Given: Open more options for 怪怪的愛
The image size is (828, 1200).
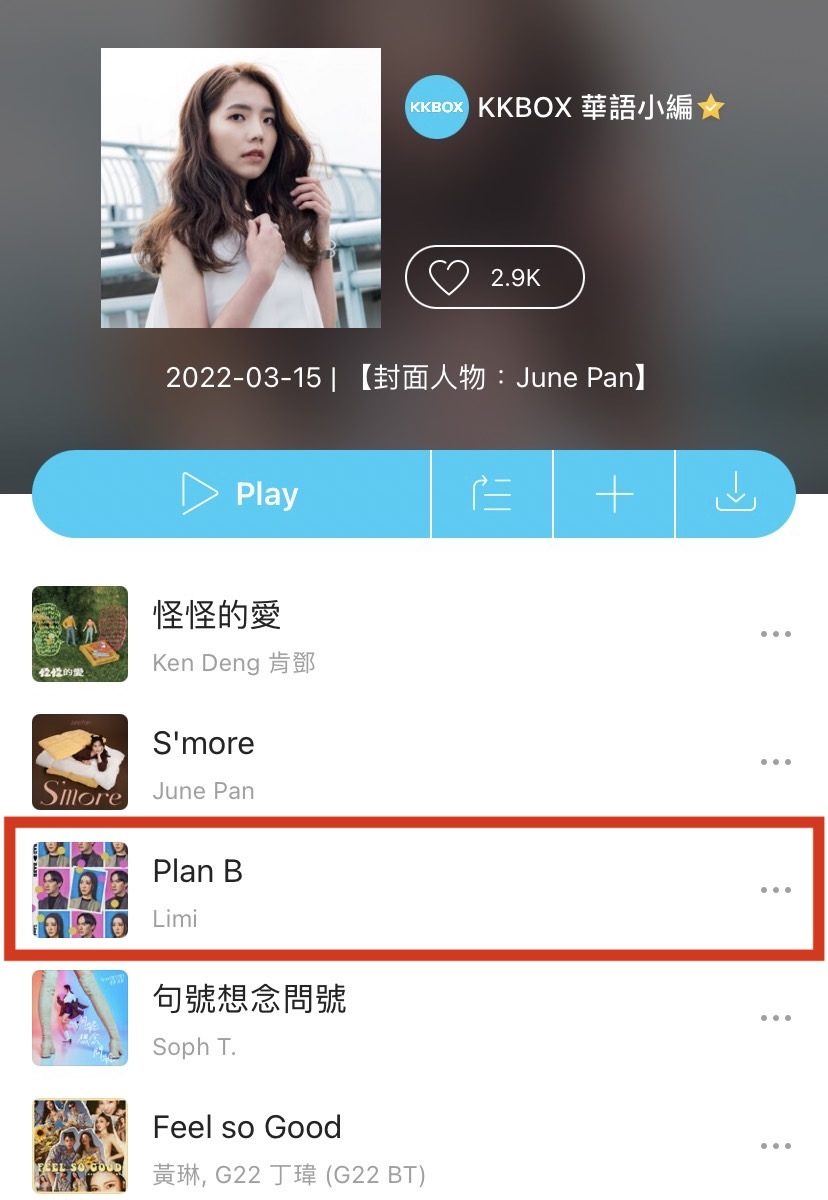Looking at the screenshot, I should [x=775, y=634].
